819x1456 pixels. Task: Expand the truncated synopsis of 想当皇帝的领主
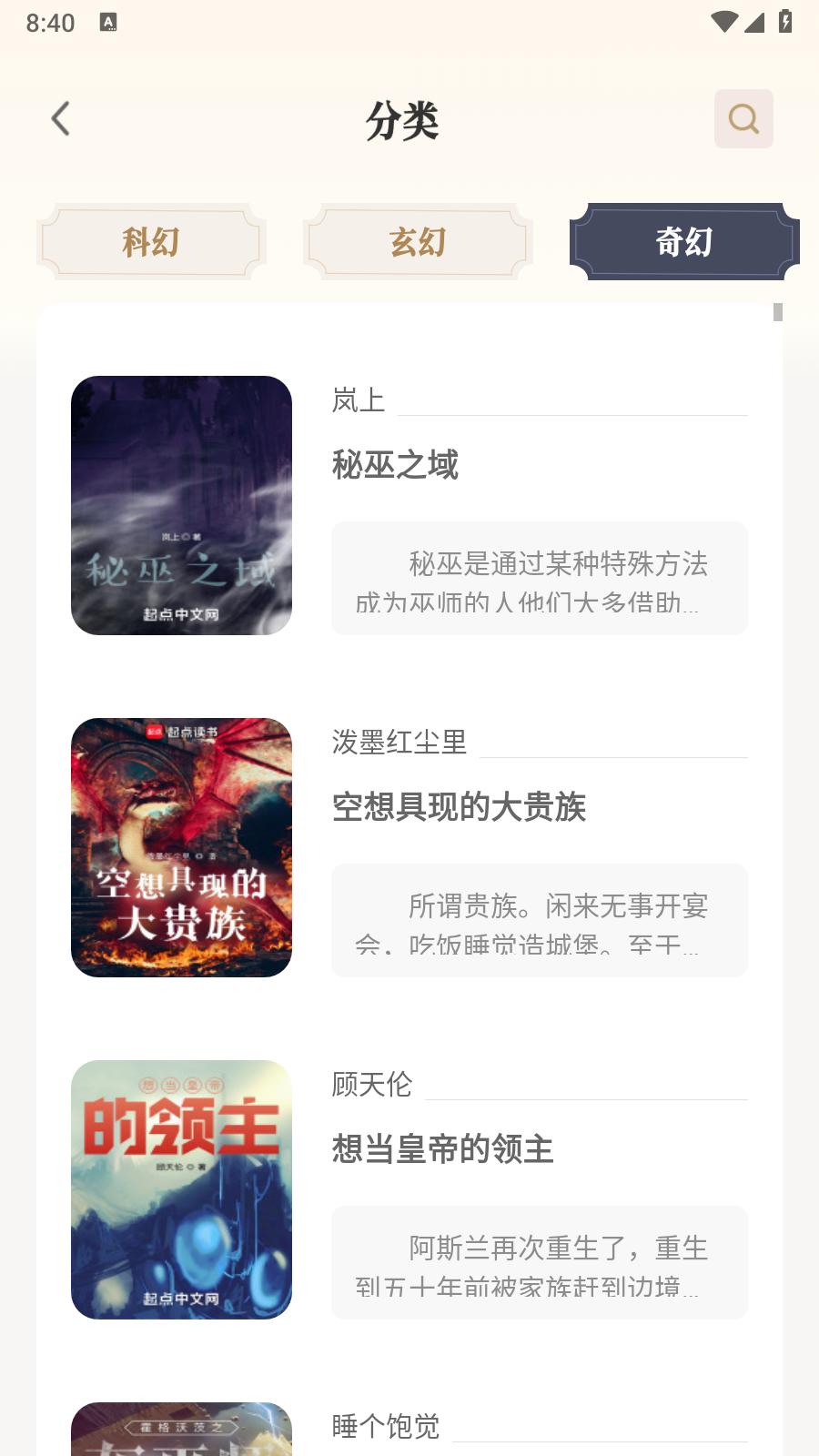tap(539, 1263)
